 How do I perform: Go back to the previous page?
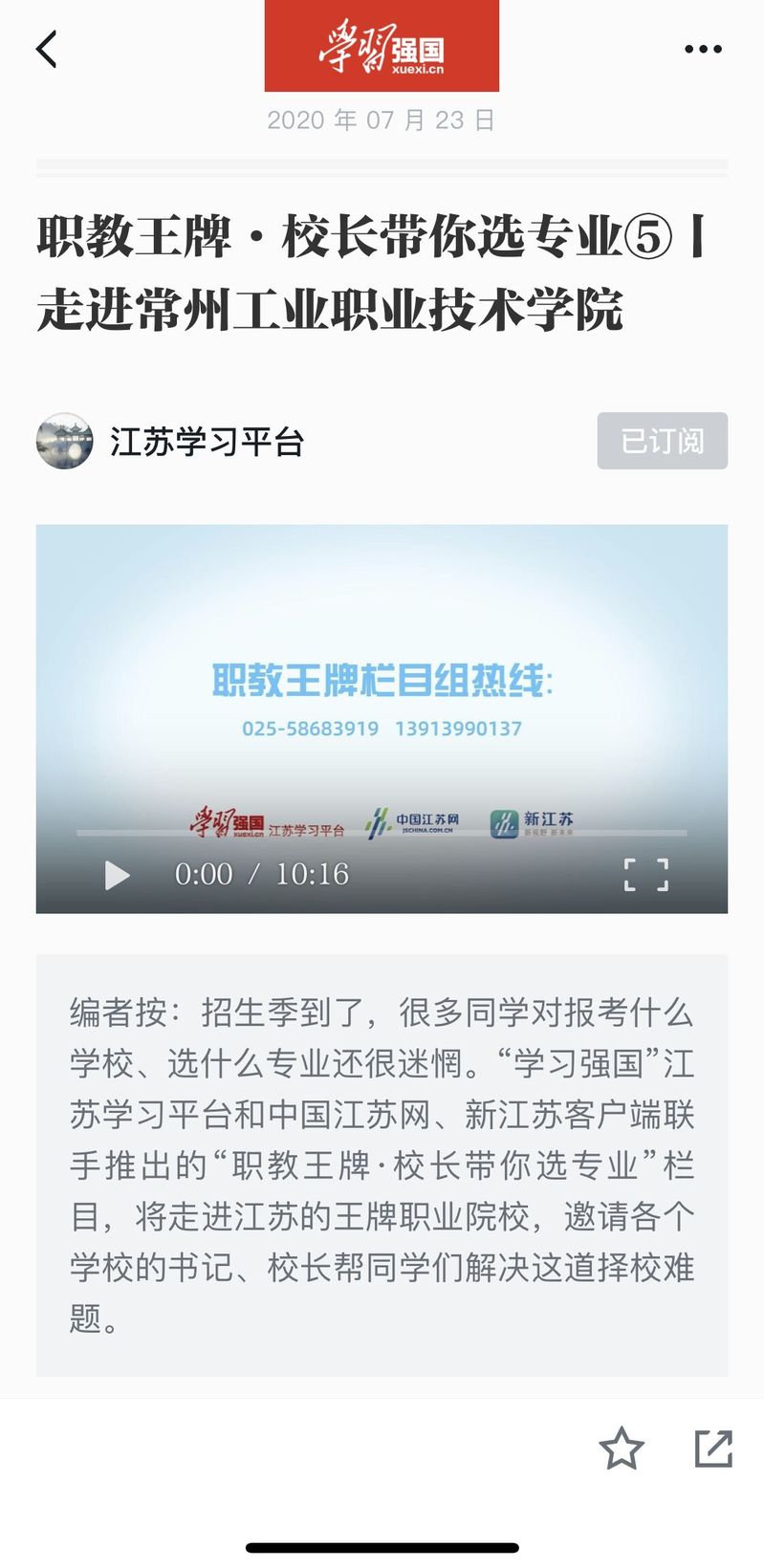point(46,49)
